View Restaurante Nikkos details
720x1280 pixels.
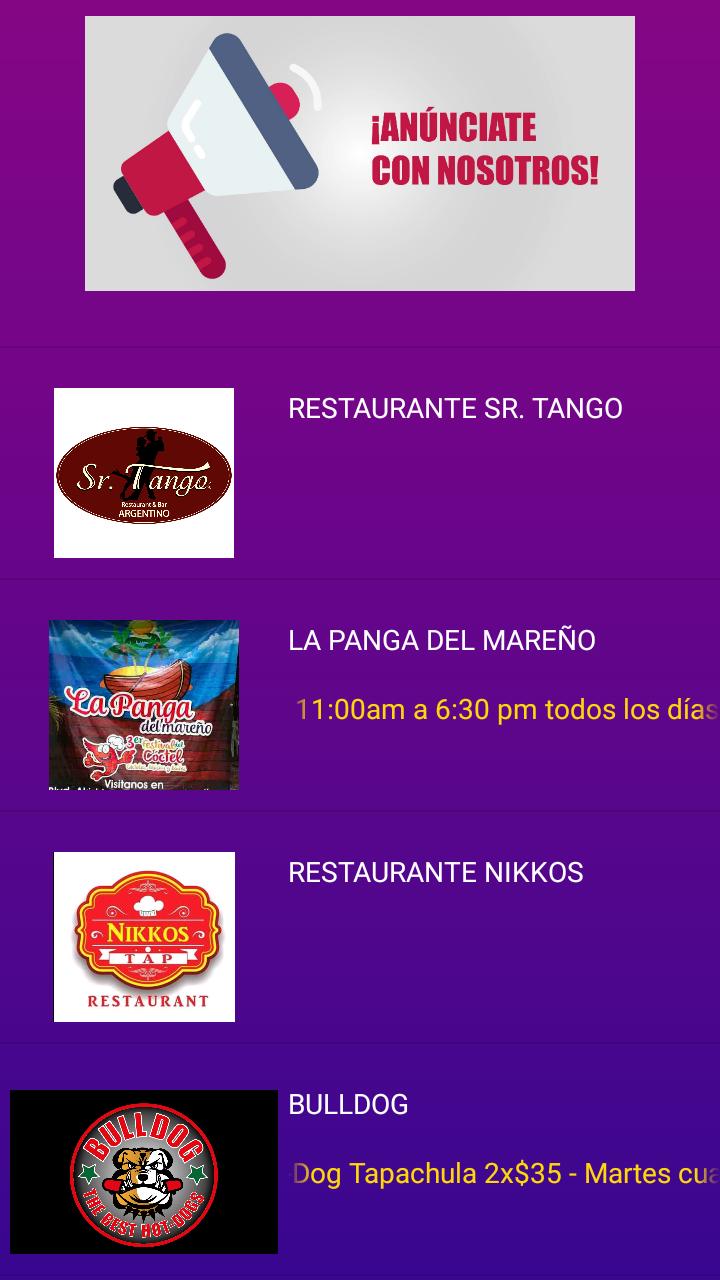[x=435, y=873]
